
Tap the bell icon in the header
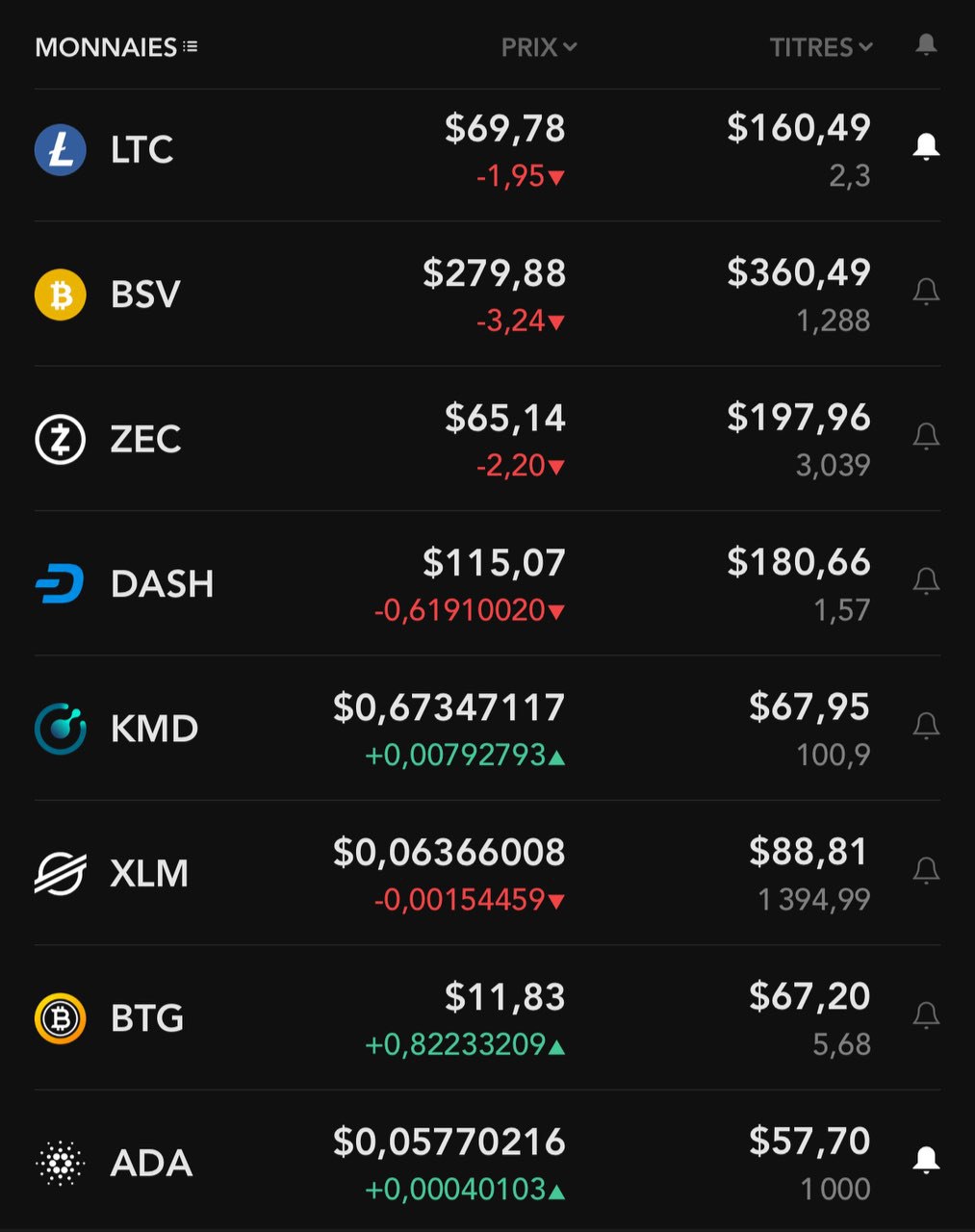point(926,44)
